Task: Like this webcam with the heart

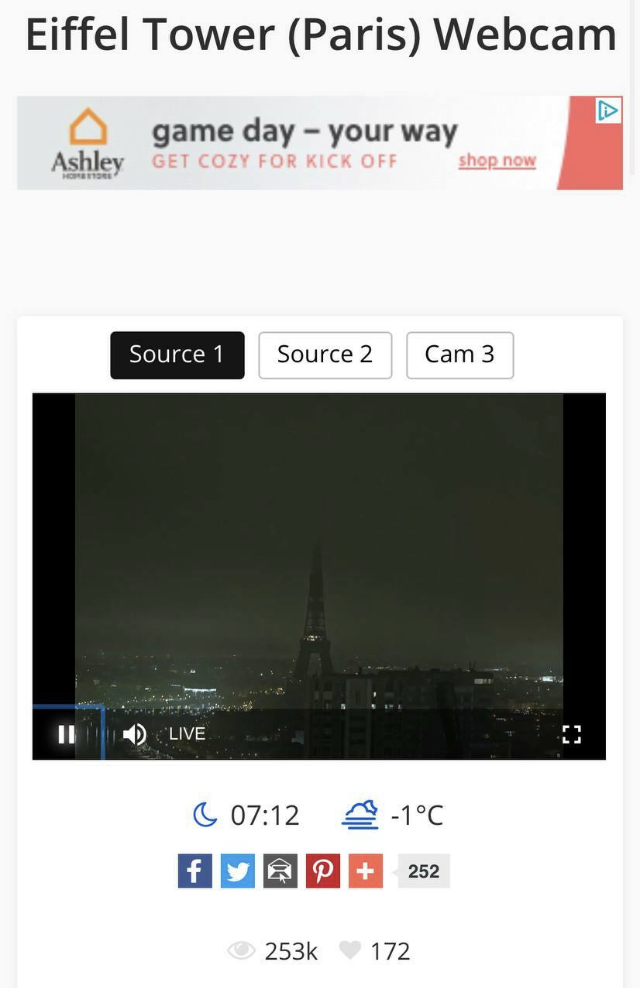Action: (x=349, y=951)
